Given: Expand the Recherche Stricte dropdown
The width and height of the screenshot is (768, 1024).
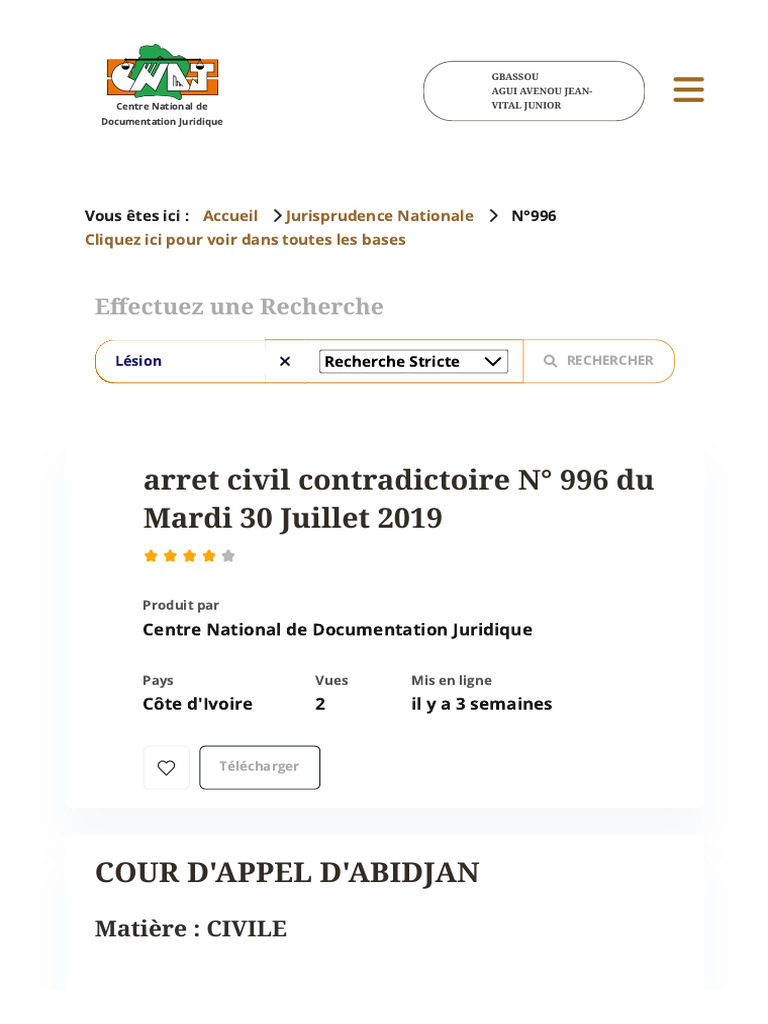Looking at the screenshot, I should coord(413,361).
